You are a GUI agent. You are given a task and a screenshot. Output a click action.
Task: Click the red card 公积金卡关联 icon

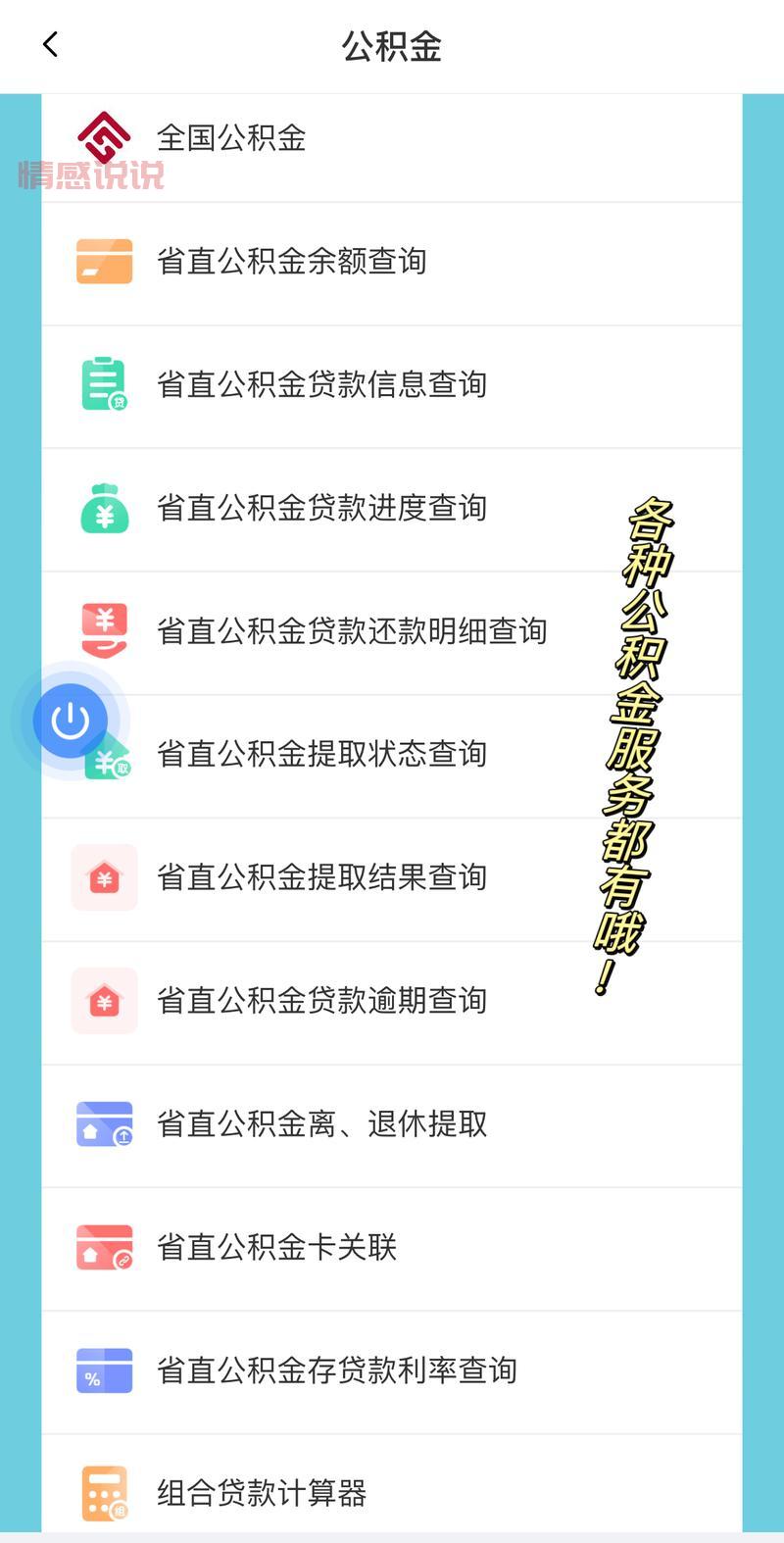tap(103, 1248)
